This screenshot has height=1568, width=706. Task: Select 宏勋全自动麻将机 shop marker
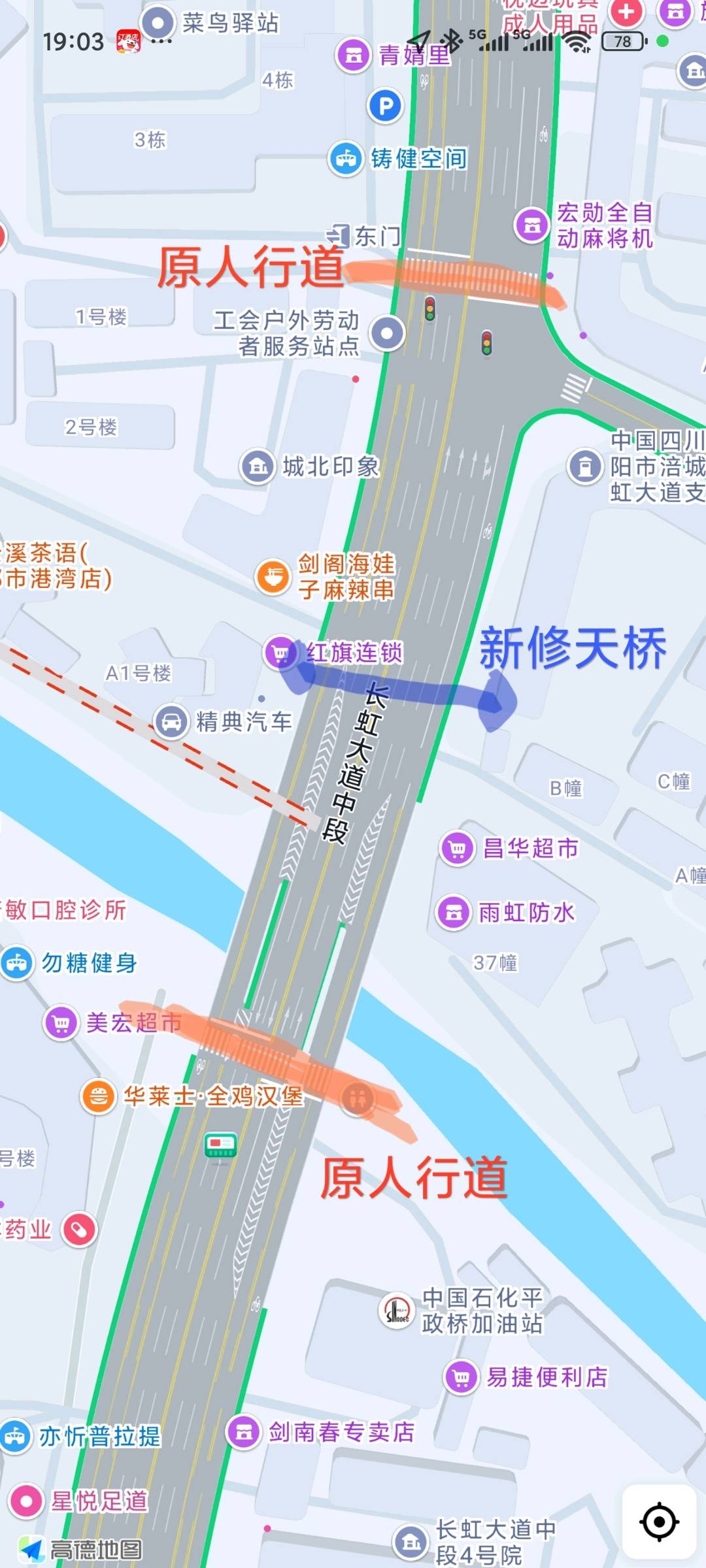tap(532, 225)
